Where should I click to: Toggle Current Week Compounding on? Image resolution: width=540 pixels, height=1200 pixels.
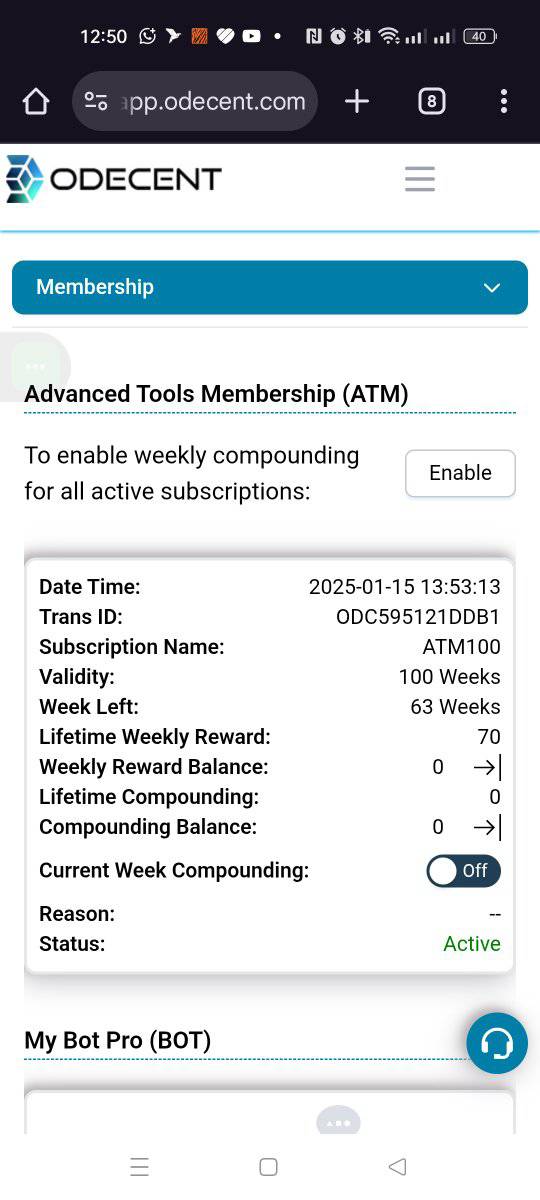click(463, 871)
